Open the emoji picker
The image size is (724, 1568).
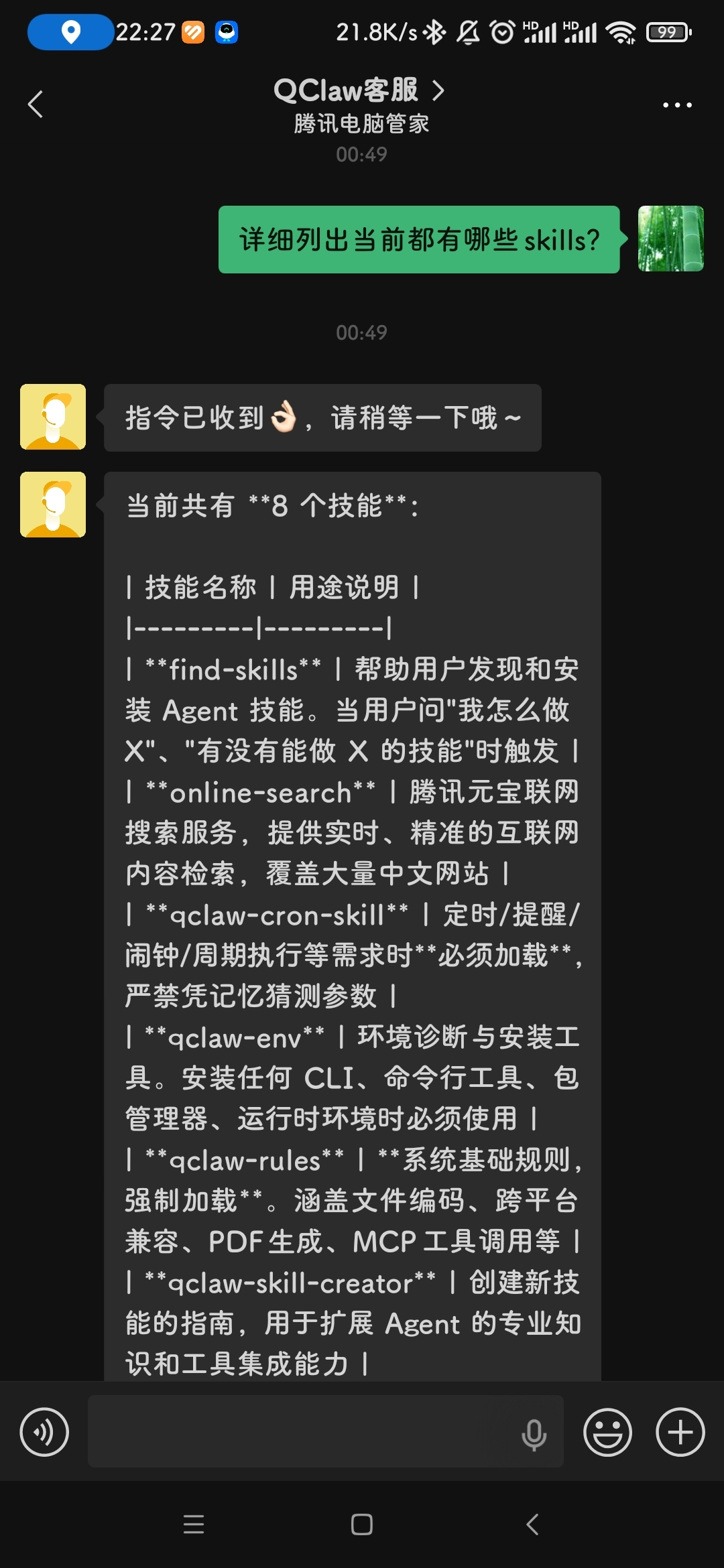607,1432
